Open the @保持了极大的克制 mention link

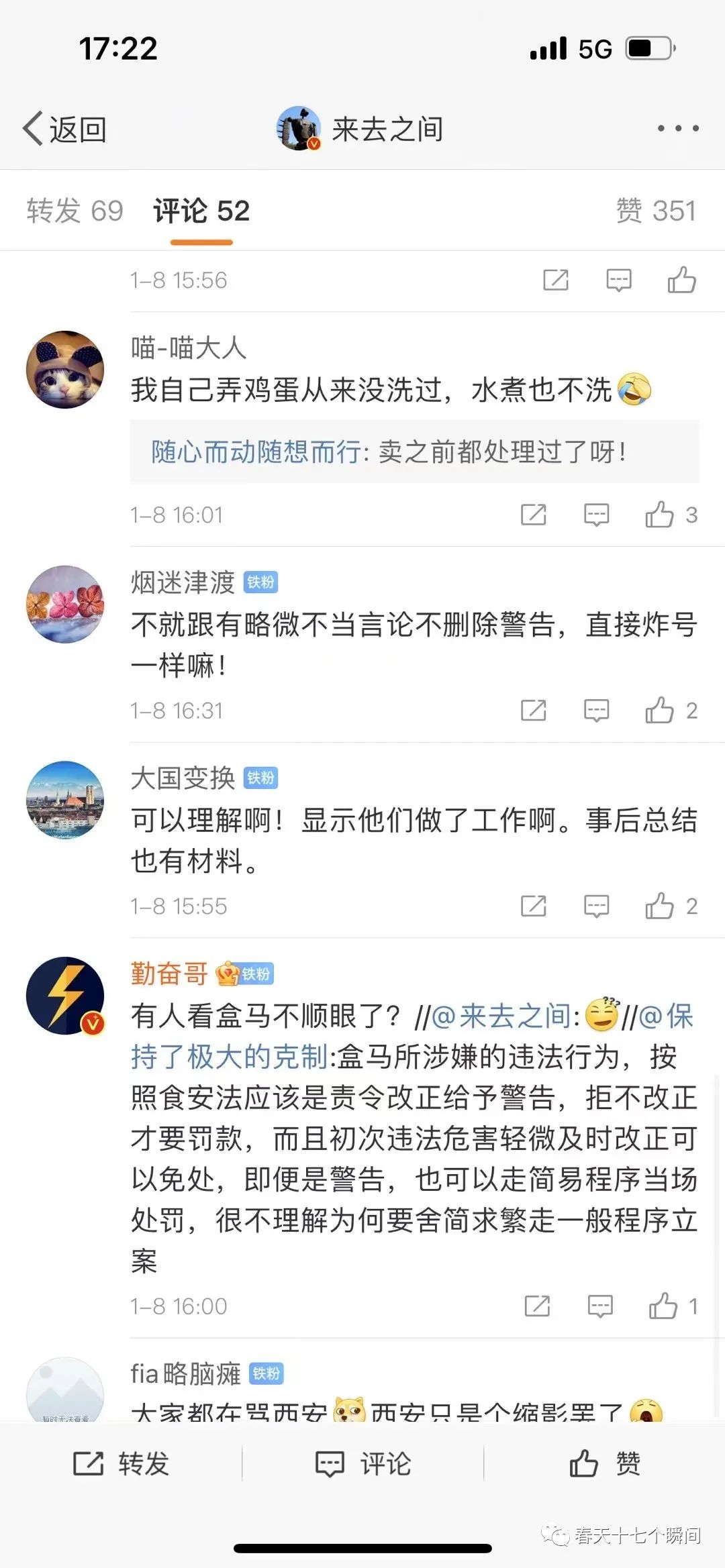coord(228,1057)
